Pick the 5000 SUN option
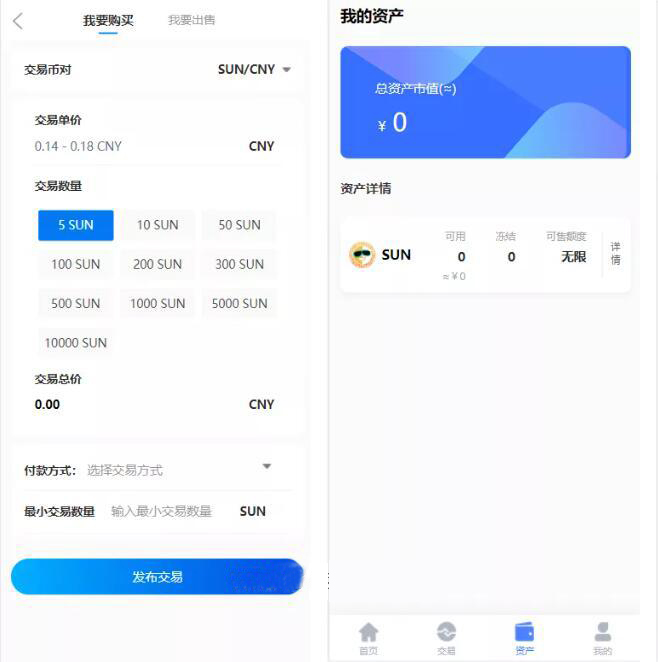 point(239,303)
